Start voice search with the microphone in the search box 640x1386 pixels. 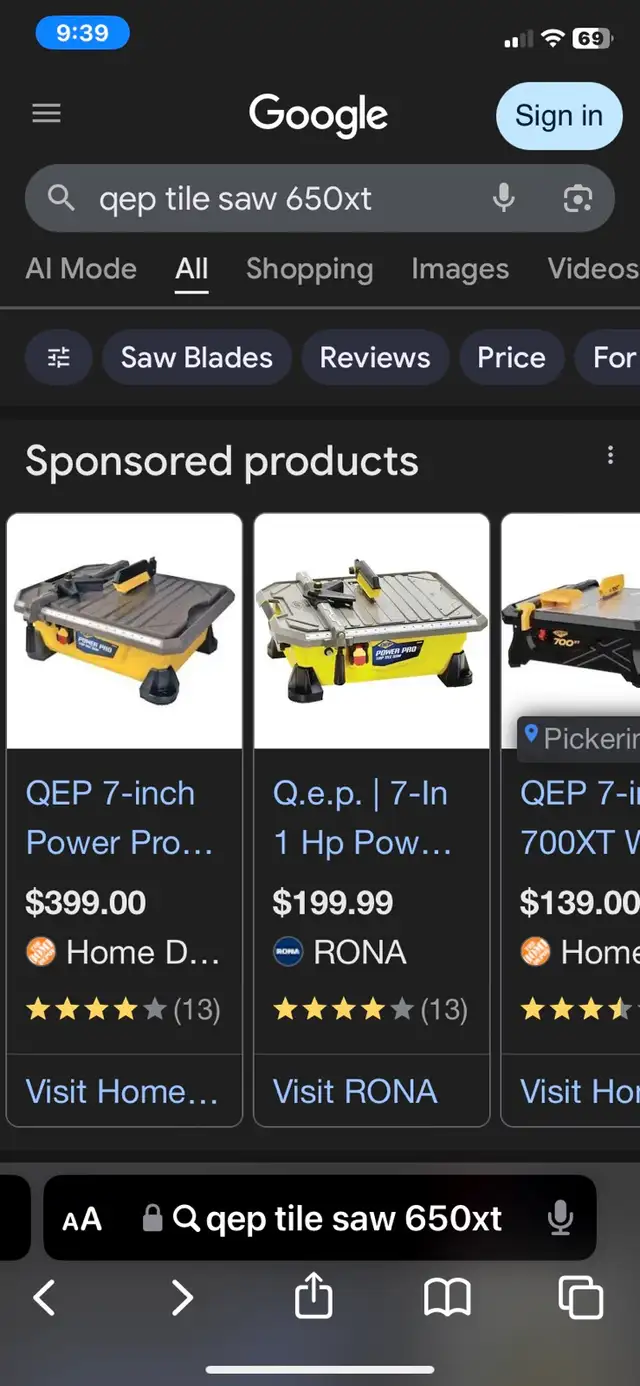tap(504, 198)
